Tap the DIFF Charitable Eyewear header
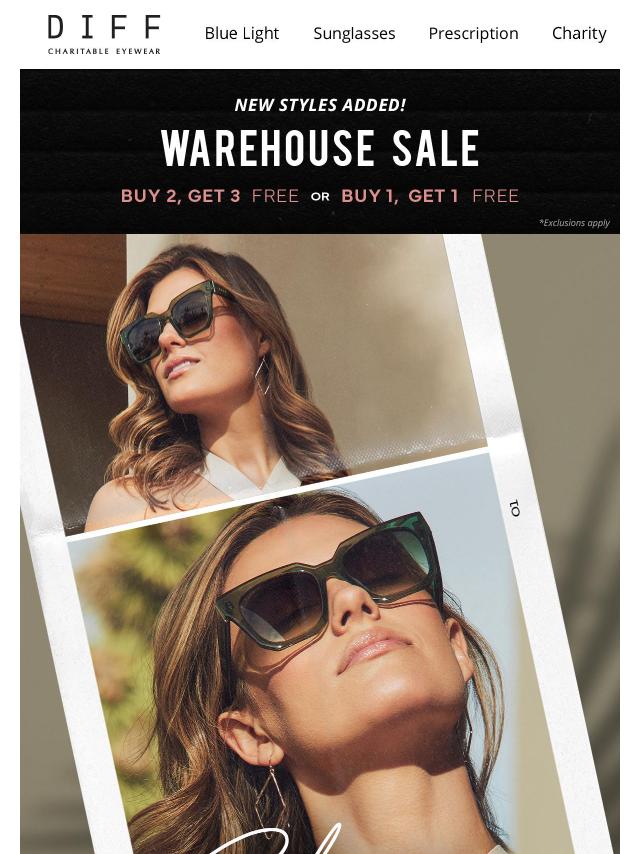Screen dimensions: 640x854 pyautogui.click(x=104, y=34)
